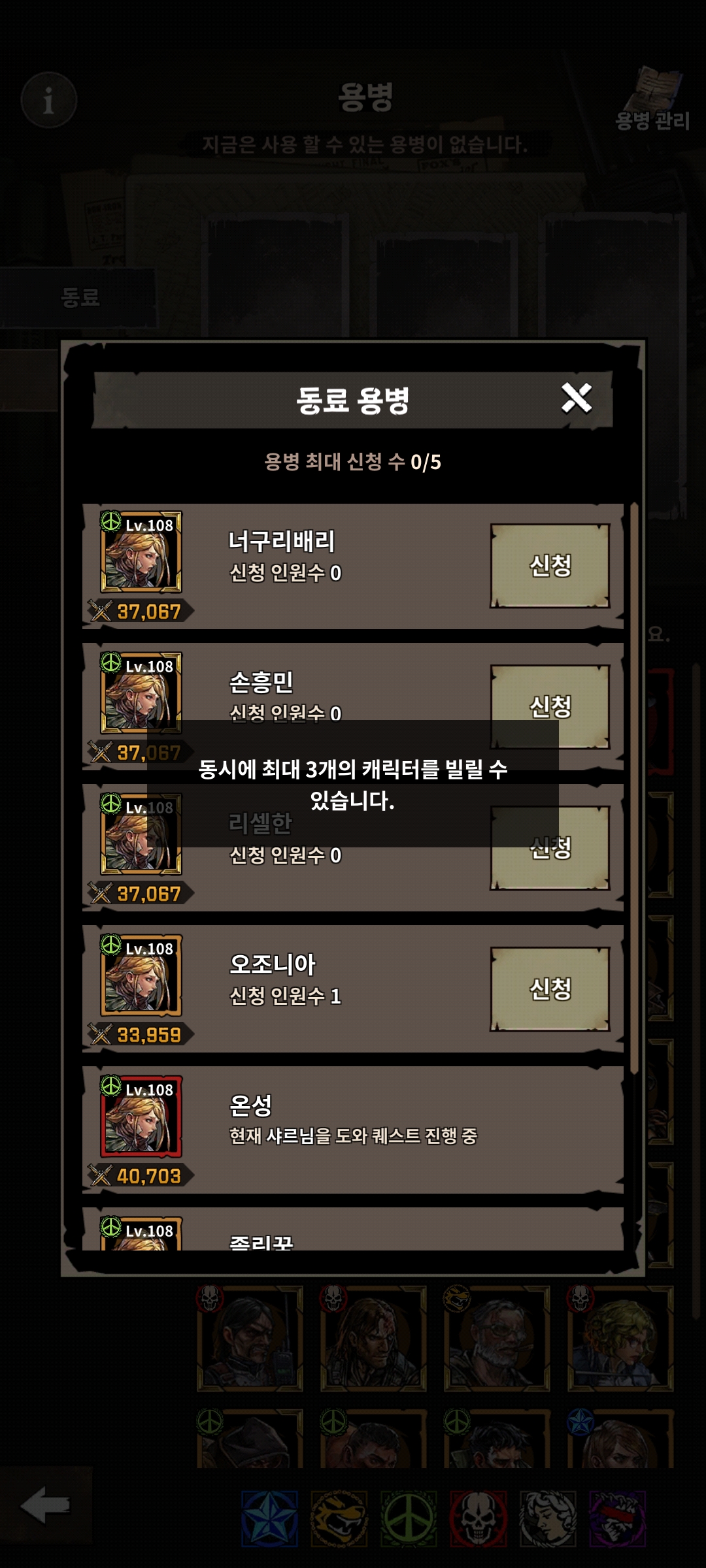
Task: Tap 온성's mercenary portrait
Action: click(x=141, y=1118)
